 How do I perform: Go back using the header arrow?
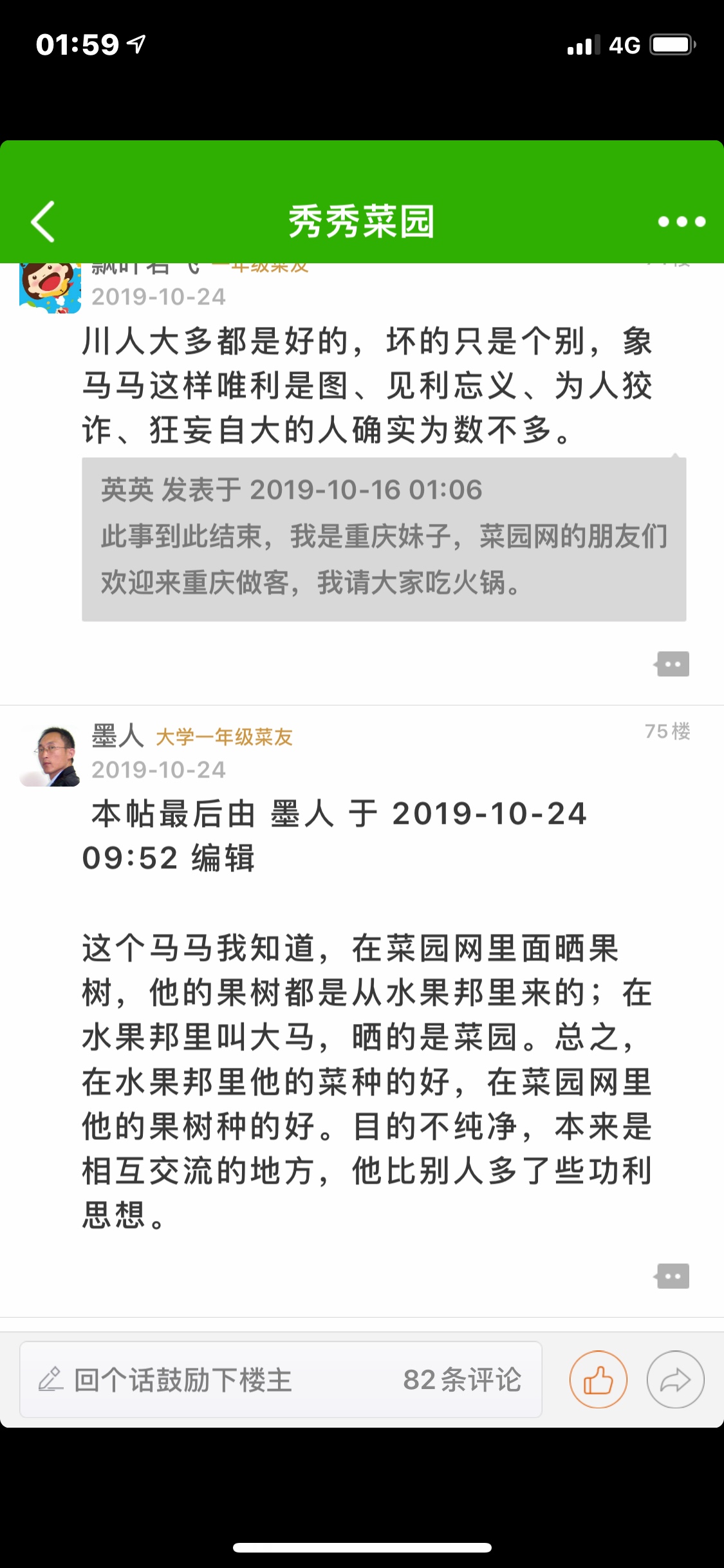pos(43,221)
